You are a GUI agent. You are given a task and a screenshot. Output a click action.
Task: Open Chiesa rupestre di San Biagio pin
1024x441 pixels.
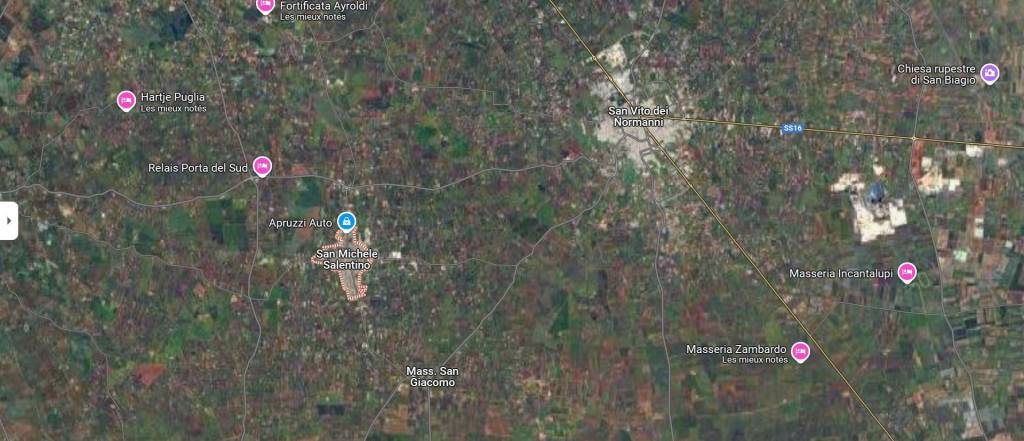point(989,73)
